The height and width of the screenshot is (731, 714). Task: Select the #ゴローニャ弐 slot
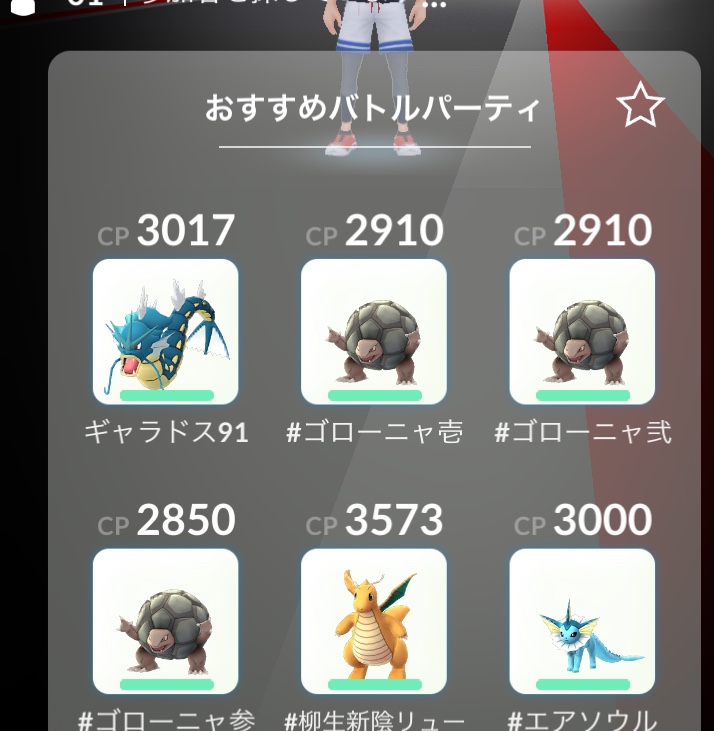(x=582, y=332)
